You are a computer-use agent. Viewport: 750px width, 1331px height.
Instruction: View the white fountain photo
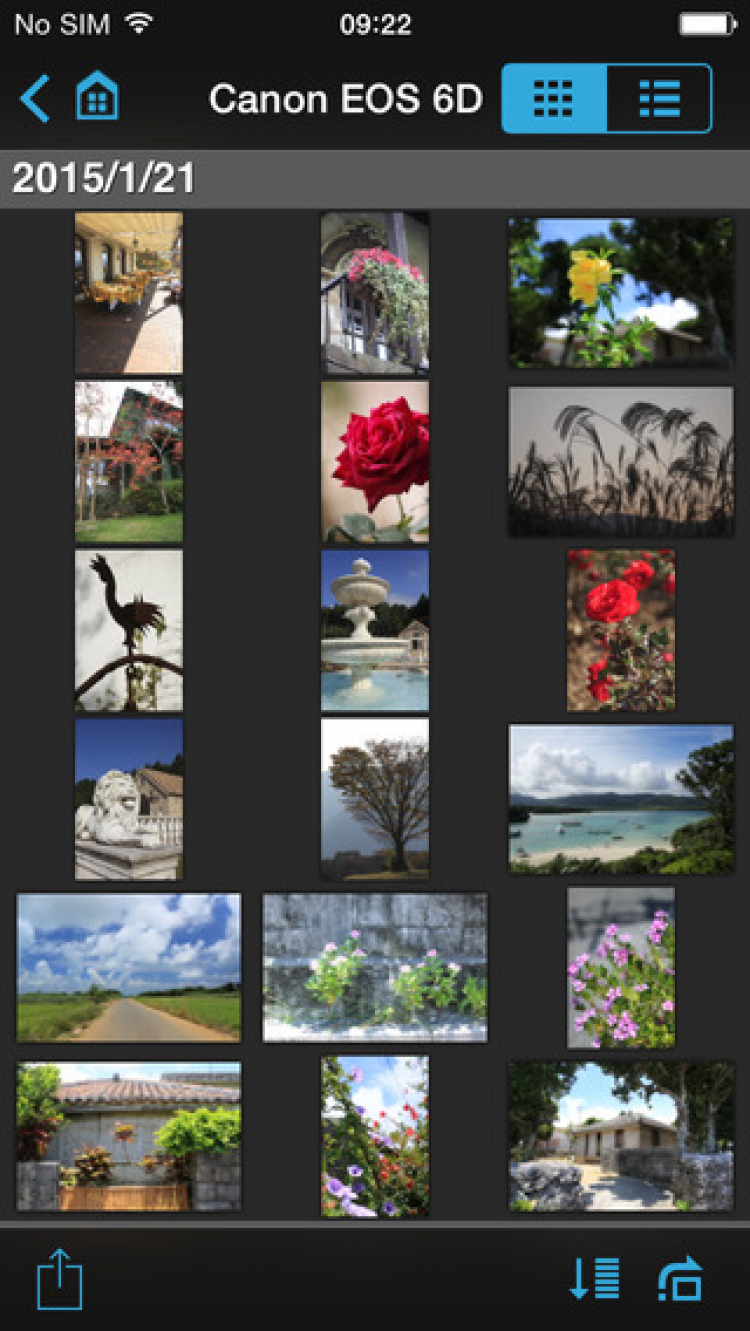point(375,630)
